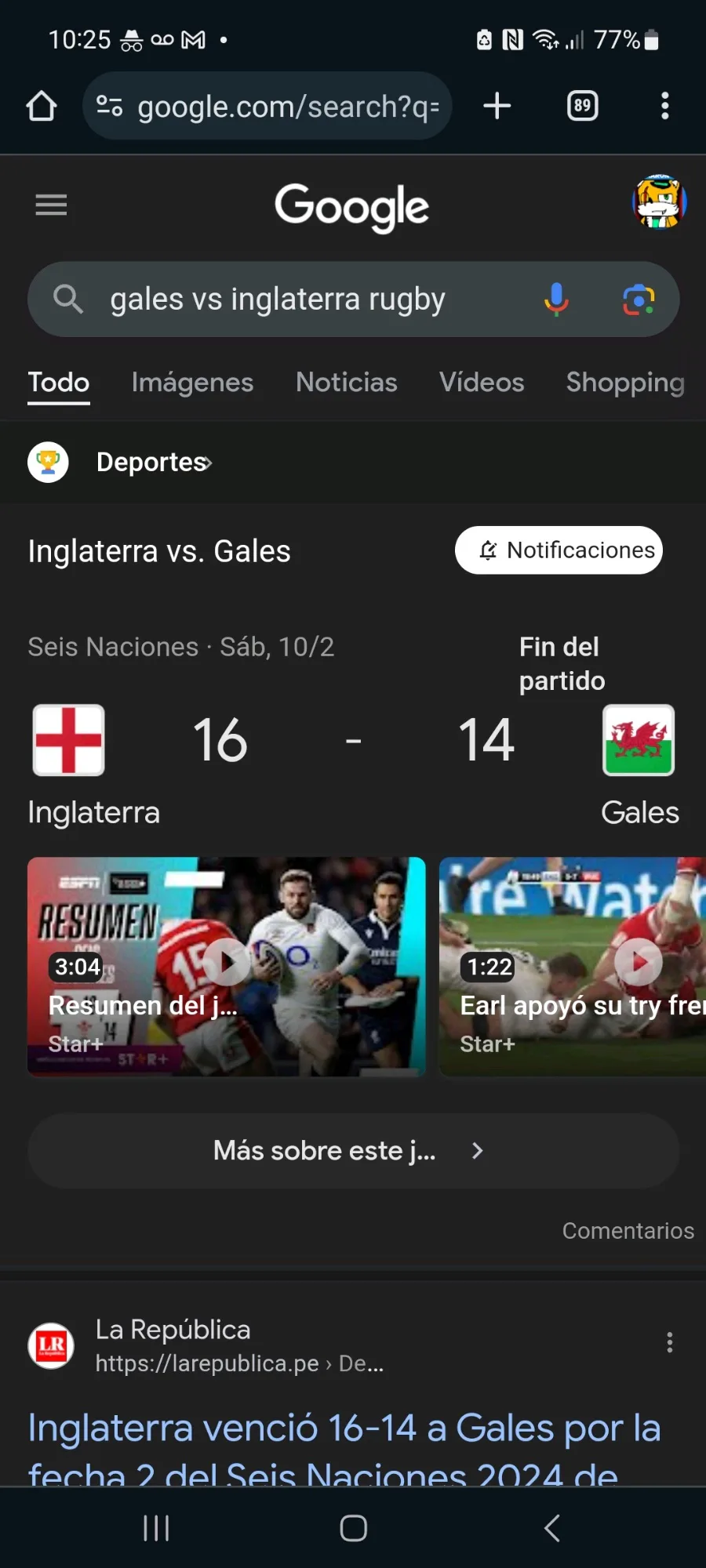Play the Resumen del j... highlight video
This screenshot has height=1568, width=706.
(x=227, y=966)
